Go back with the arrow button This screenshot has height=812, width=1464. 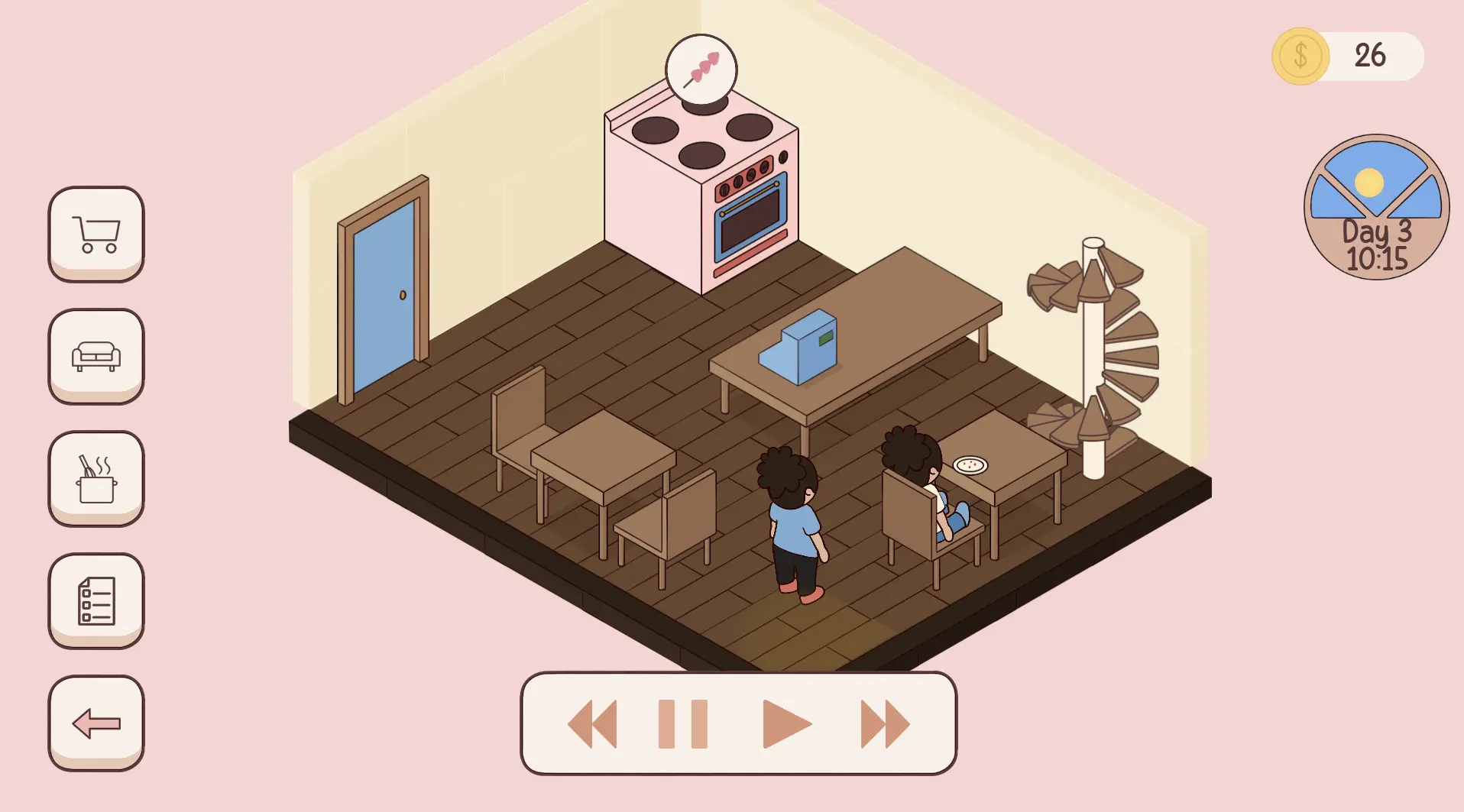tap(96, 722)
